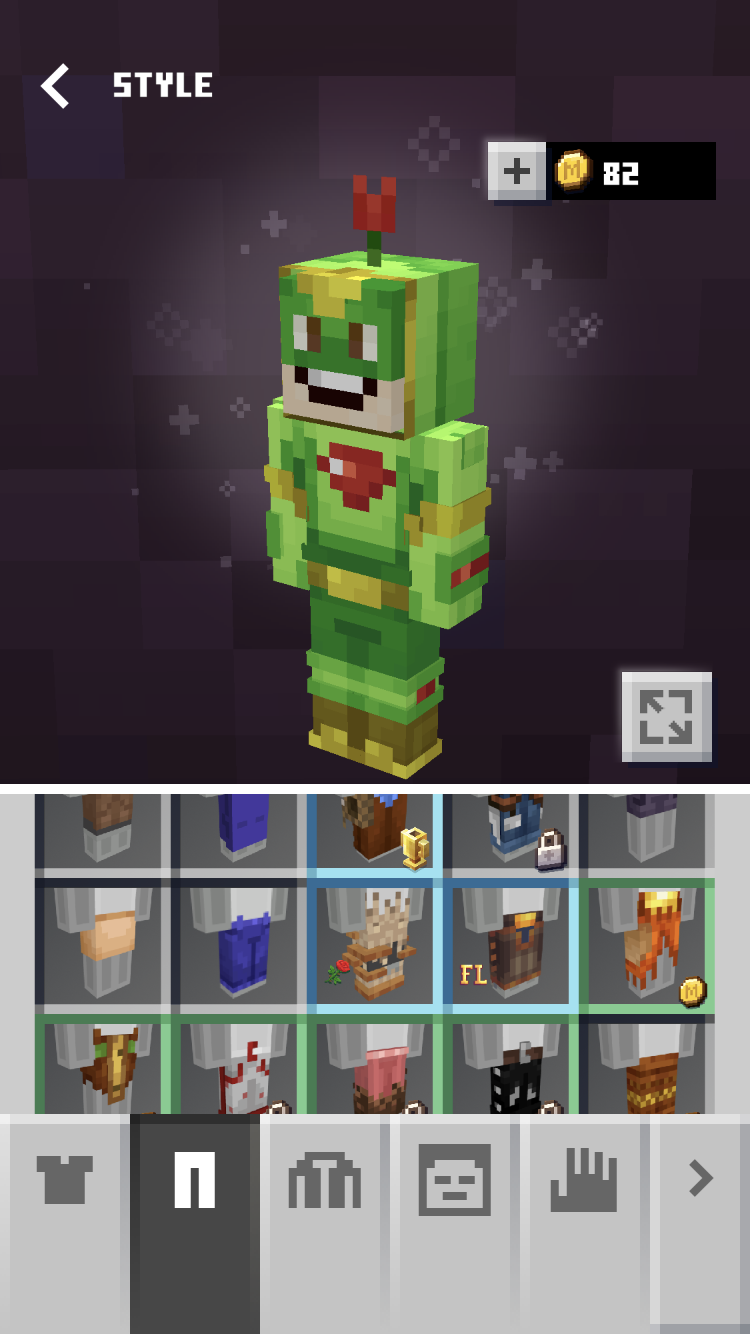Select the pants with the trophy badge

[x=374, y=830]
